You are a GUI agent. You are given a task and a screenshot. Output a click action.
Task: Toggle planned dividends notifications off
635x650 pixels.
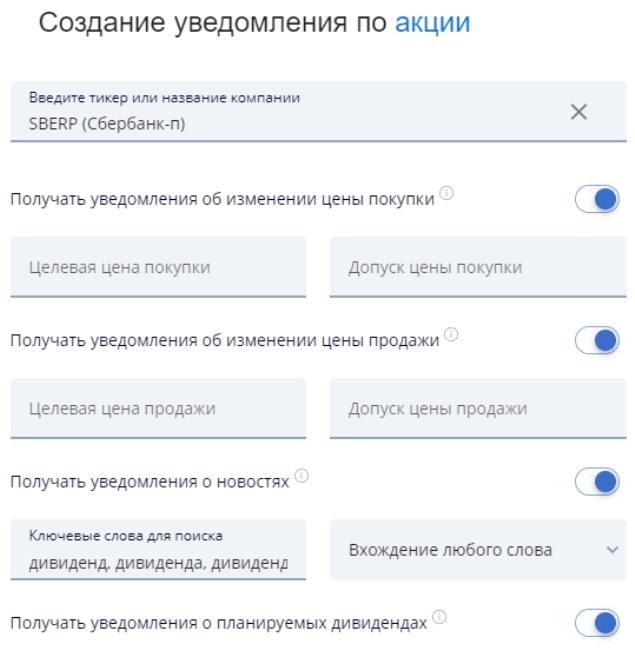597,623
